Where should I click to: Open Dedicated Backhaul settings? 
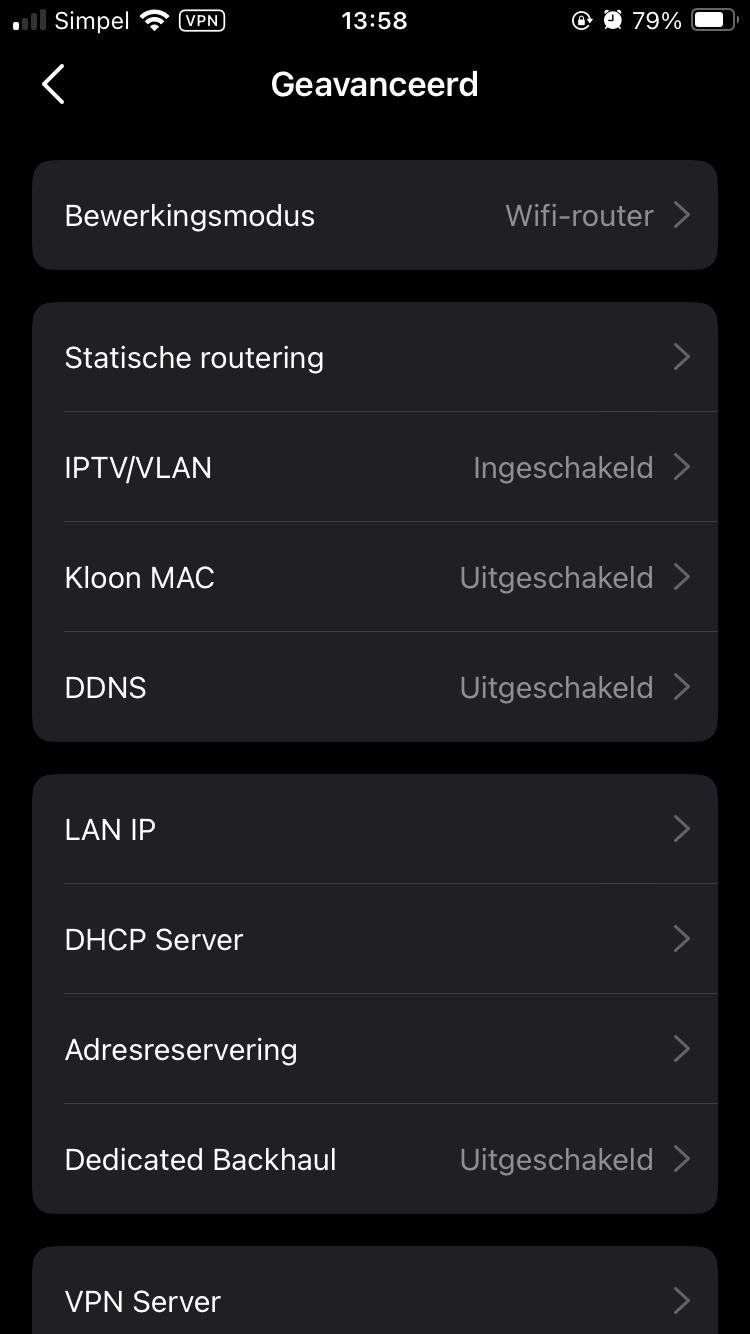coord(375,1159)
